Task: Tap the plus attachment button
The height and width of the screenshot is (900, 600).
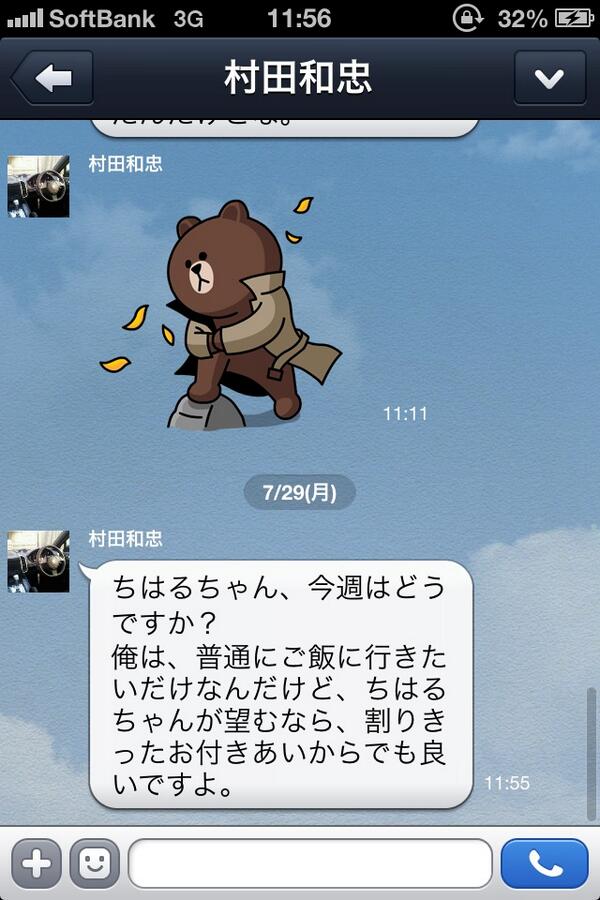Action: click(x=37, y=864)
